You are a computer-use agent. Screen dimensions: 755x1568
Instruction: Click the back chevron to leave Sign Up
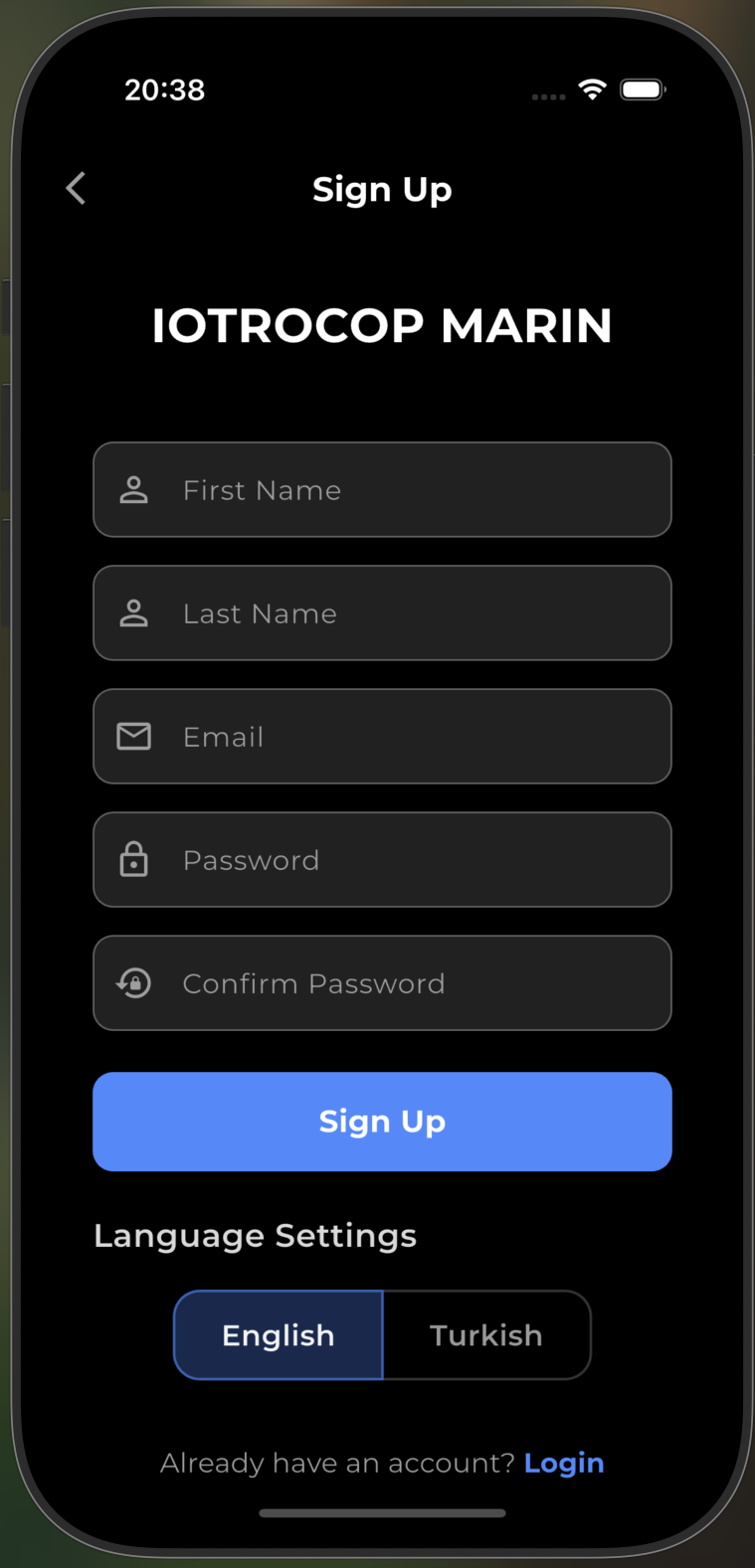(75, 188)
